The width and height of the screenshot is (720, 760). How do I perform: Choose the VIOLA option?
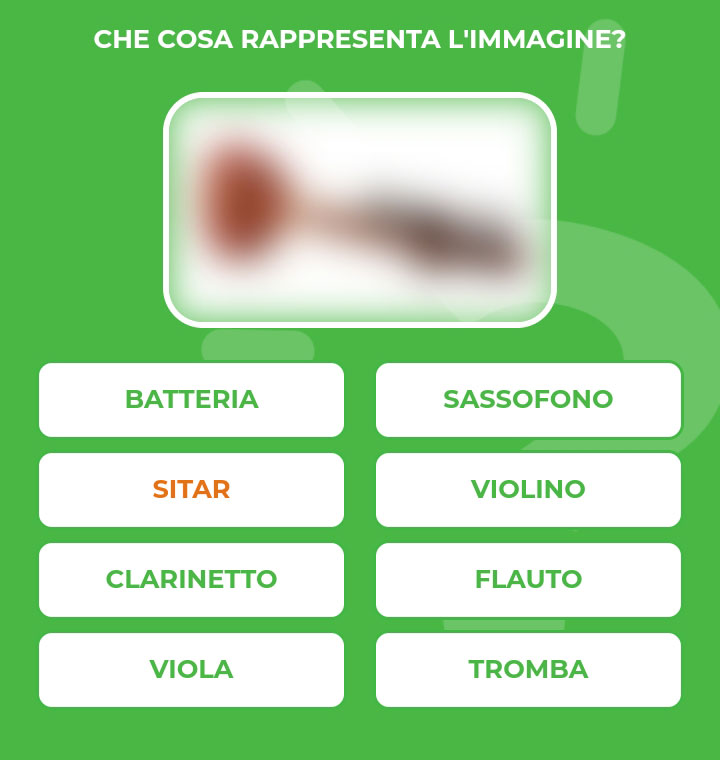pos(191,669)
